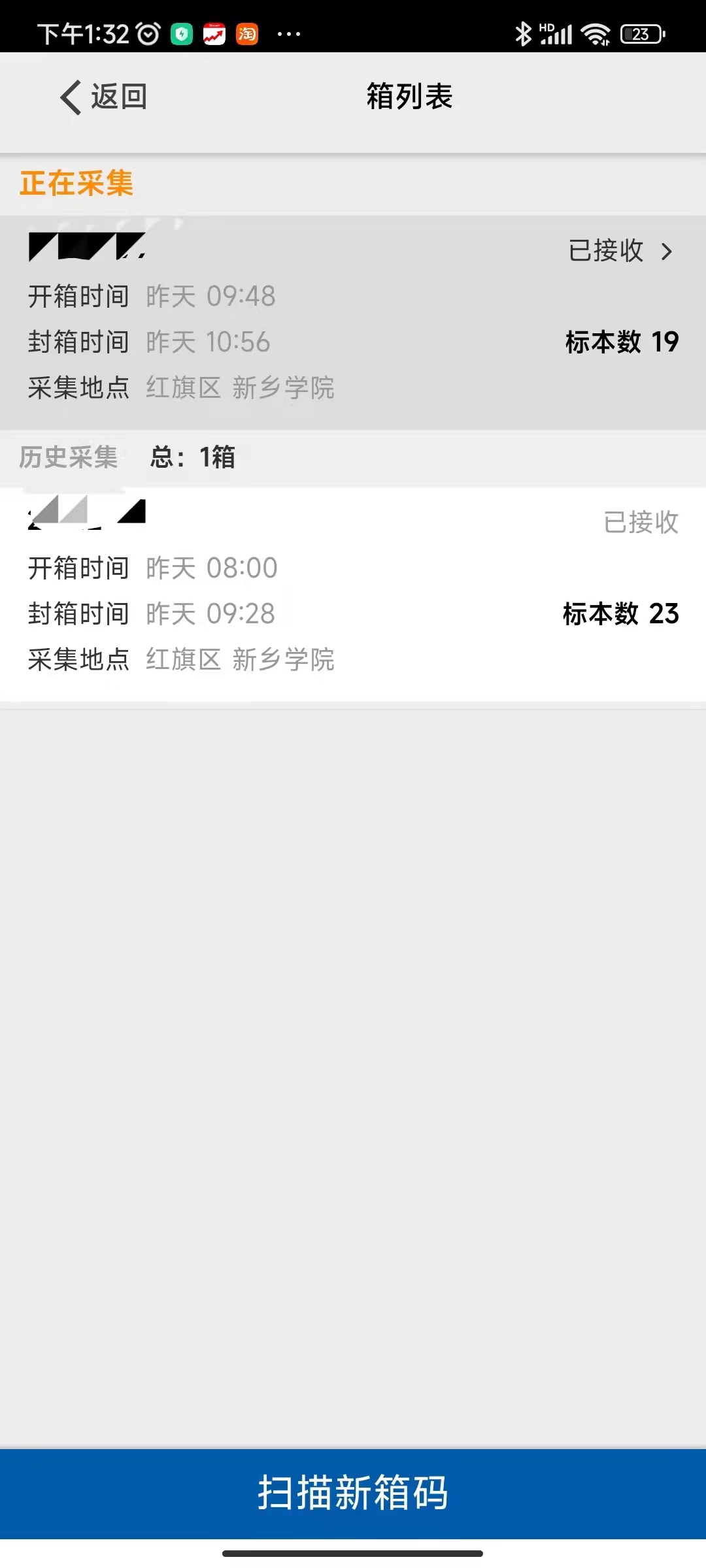Open the history box with 标本数 23

pos(353,595)
